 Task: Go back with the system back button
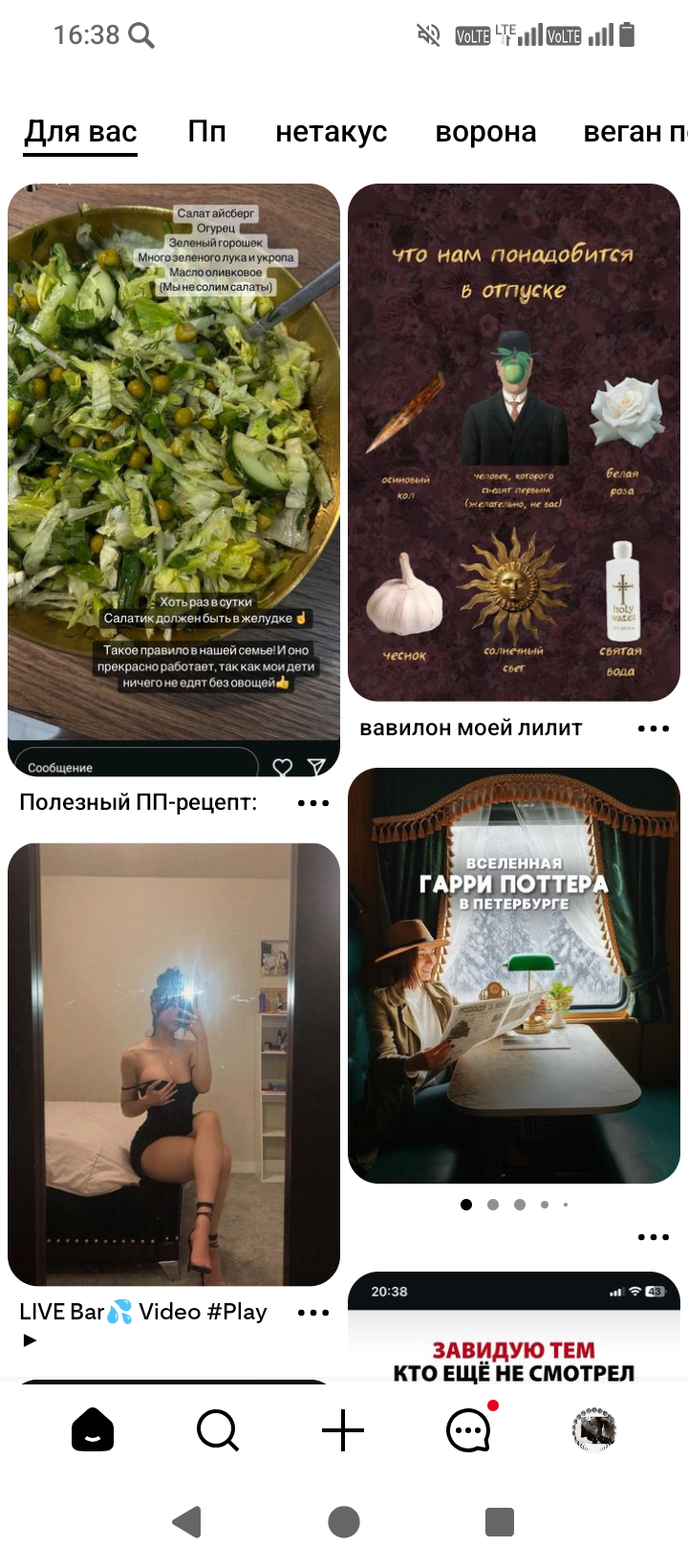coord(187,1521)
